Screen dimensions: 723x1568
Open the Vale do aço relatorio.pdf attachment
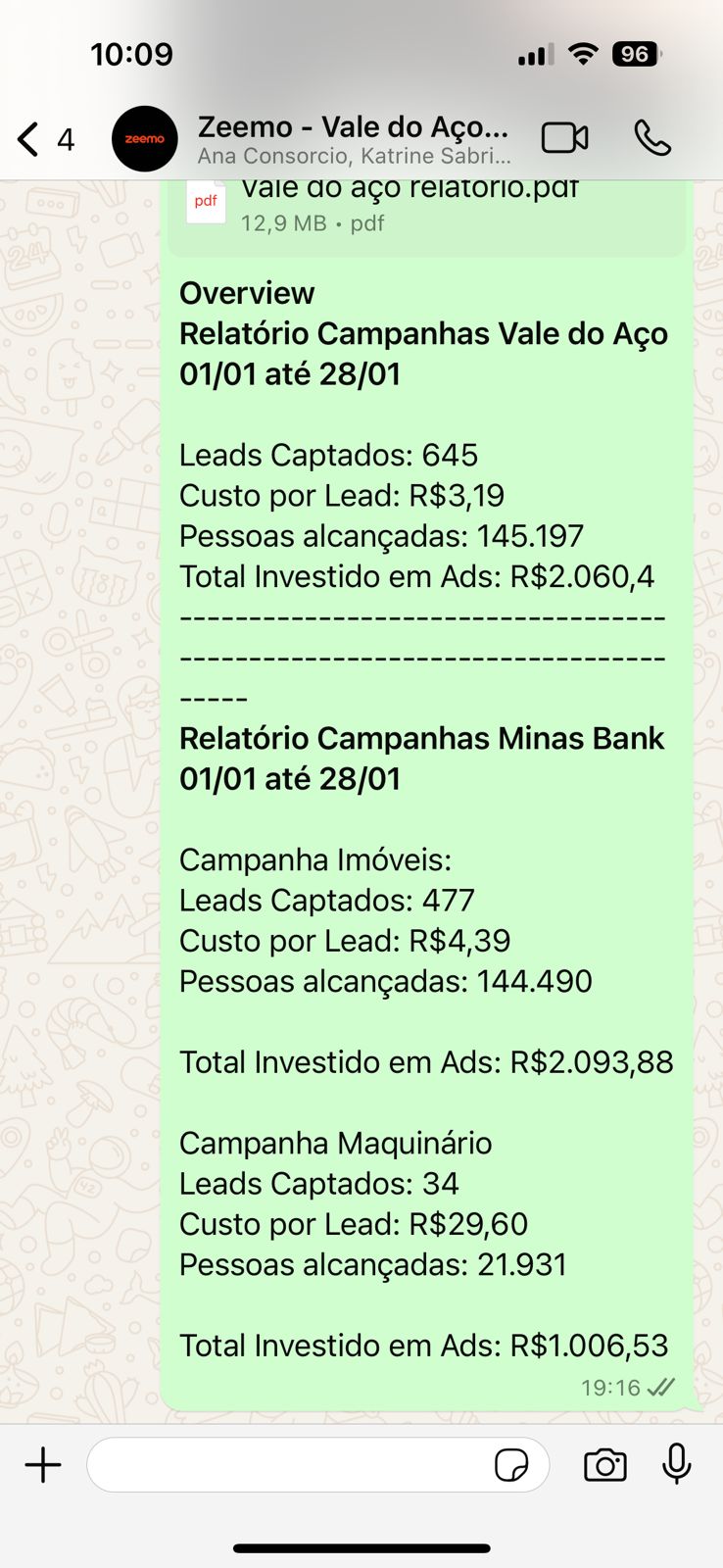[x=411, y=207]
